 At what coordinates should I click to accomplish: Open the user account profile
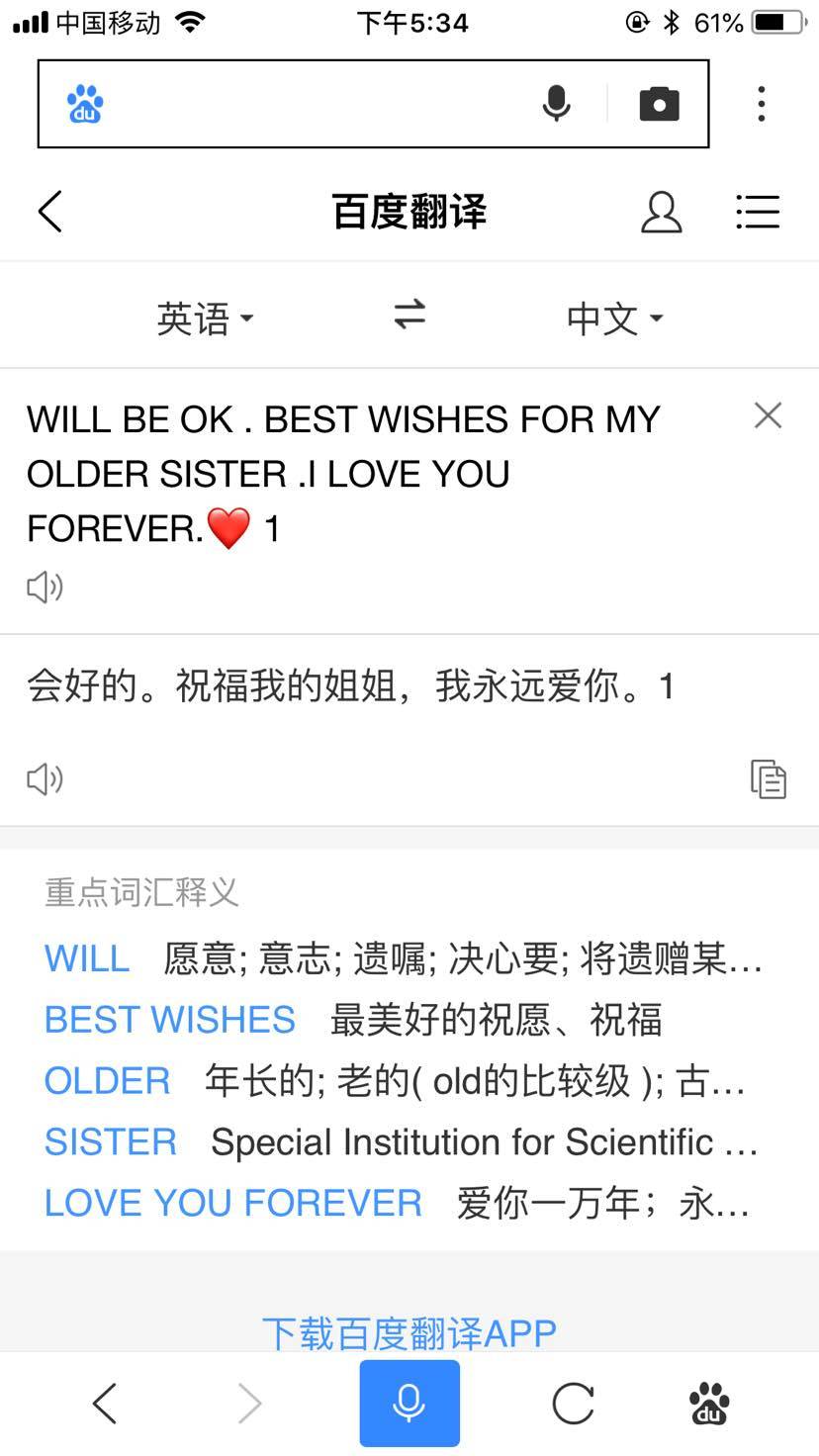pos(661,212)
